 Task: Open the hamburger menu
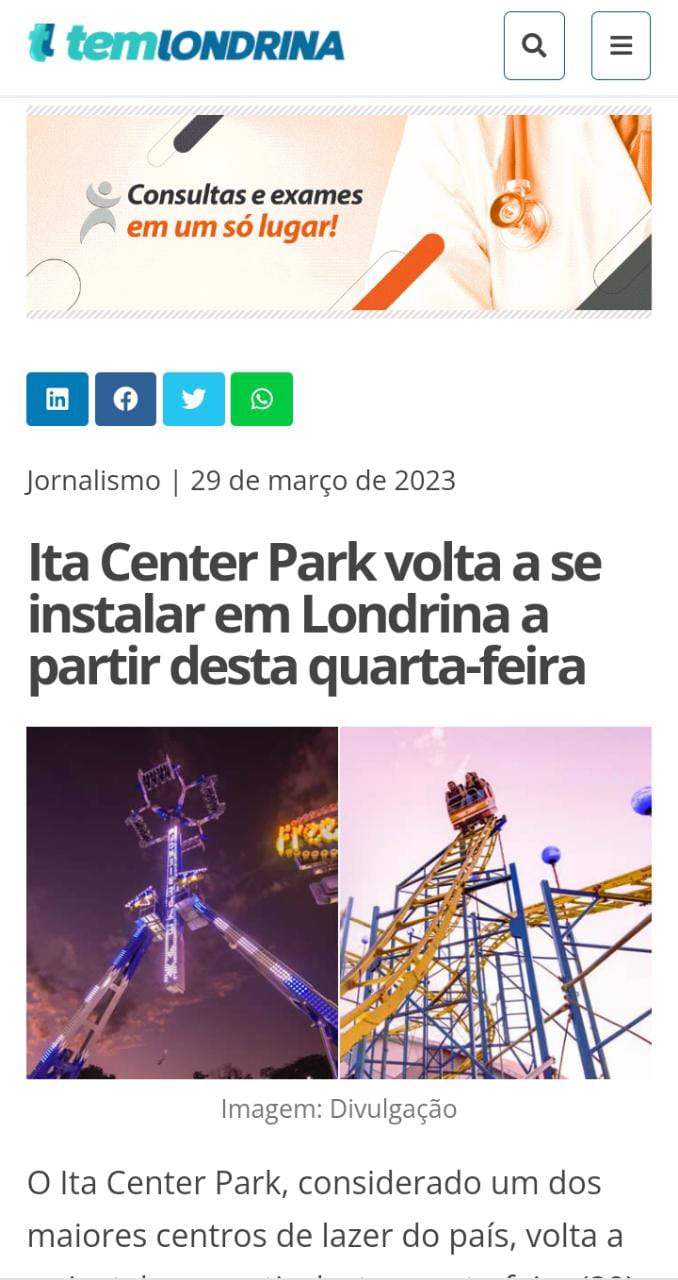[x=621, y=46]
